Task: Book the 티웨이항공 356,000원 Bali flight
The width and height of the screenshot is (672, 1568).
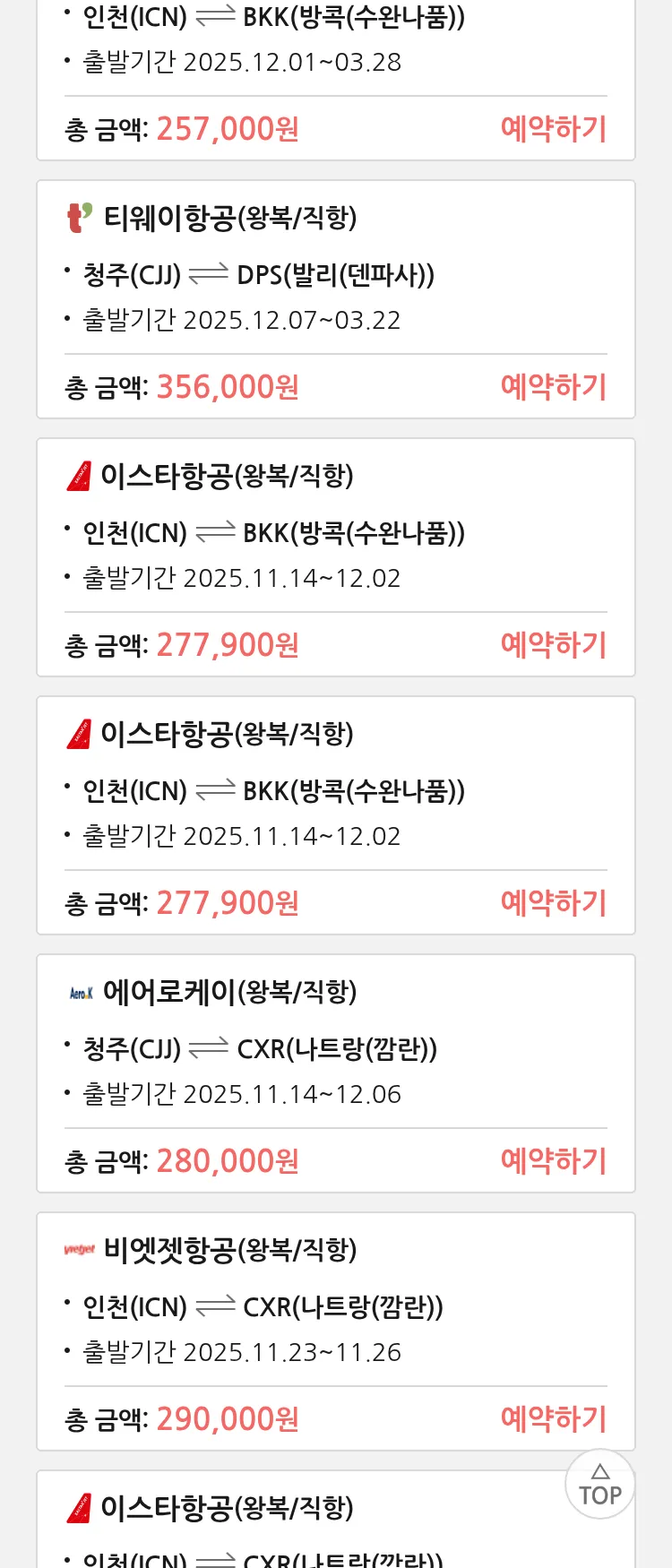Action: point(553,387)
